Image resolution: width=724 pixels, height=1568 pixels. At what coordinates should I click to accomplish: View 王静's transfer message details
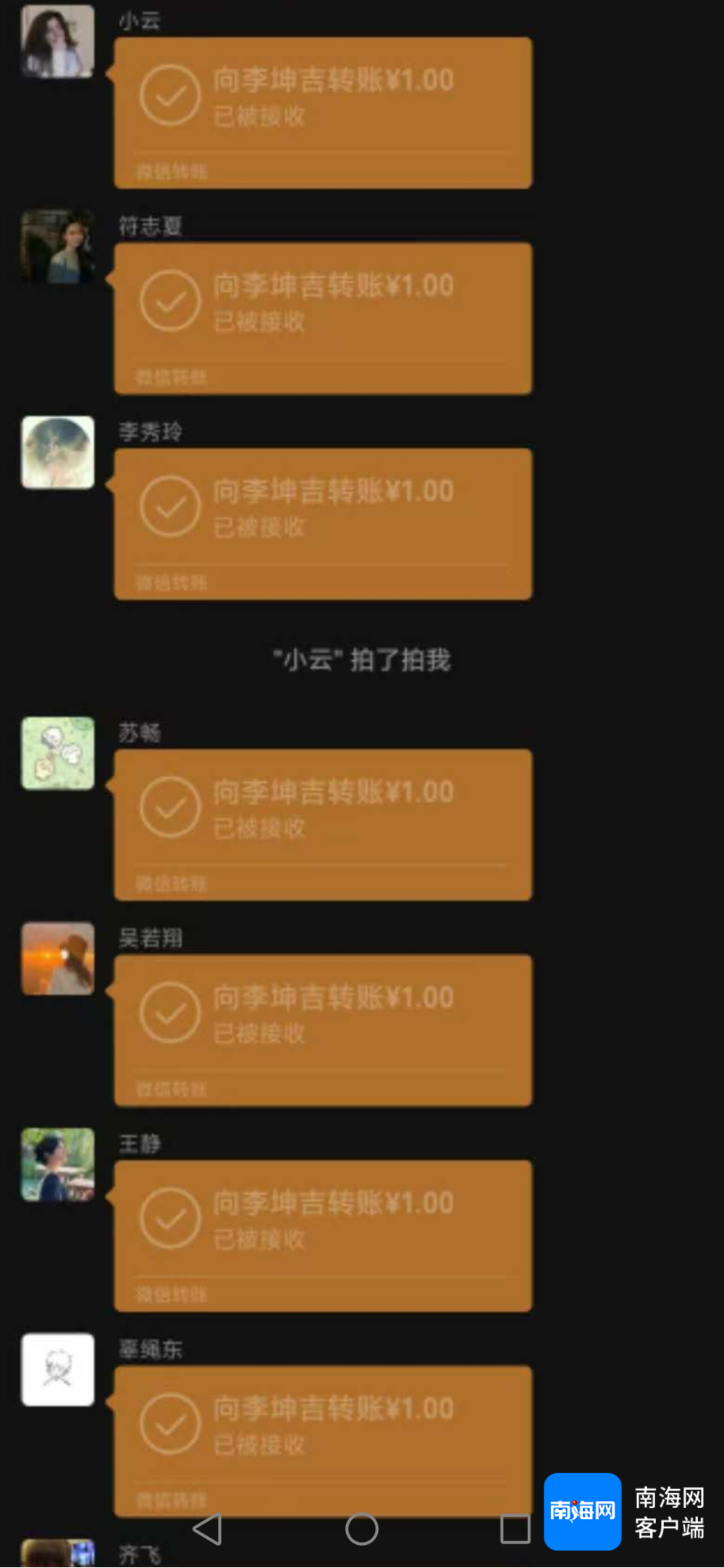(x=323, y=1236)
